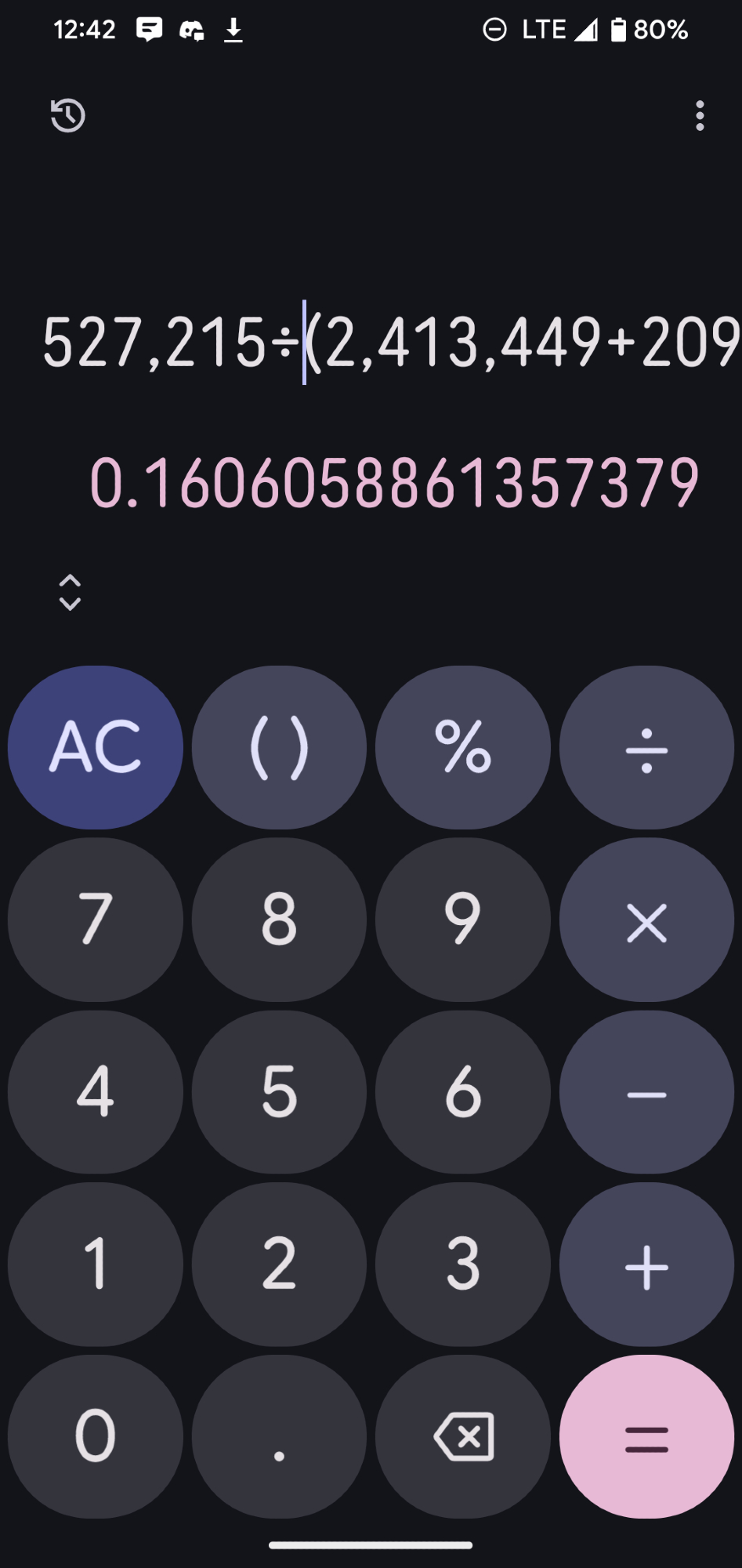Insert parentheses
The image size is (742, 1568).
click(279, 747)
